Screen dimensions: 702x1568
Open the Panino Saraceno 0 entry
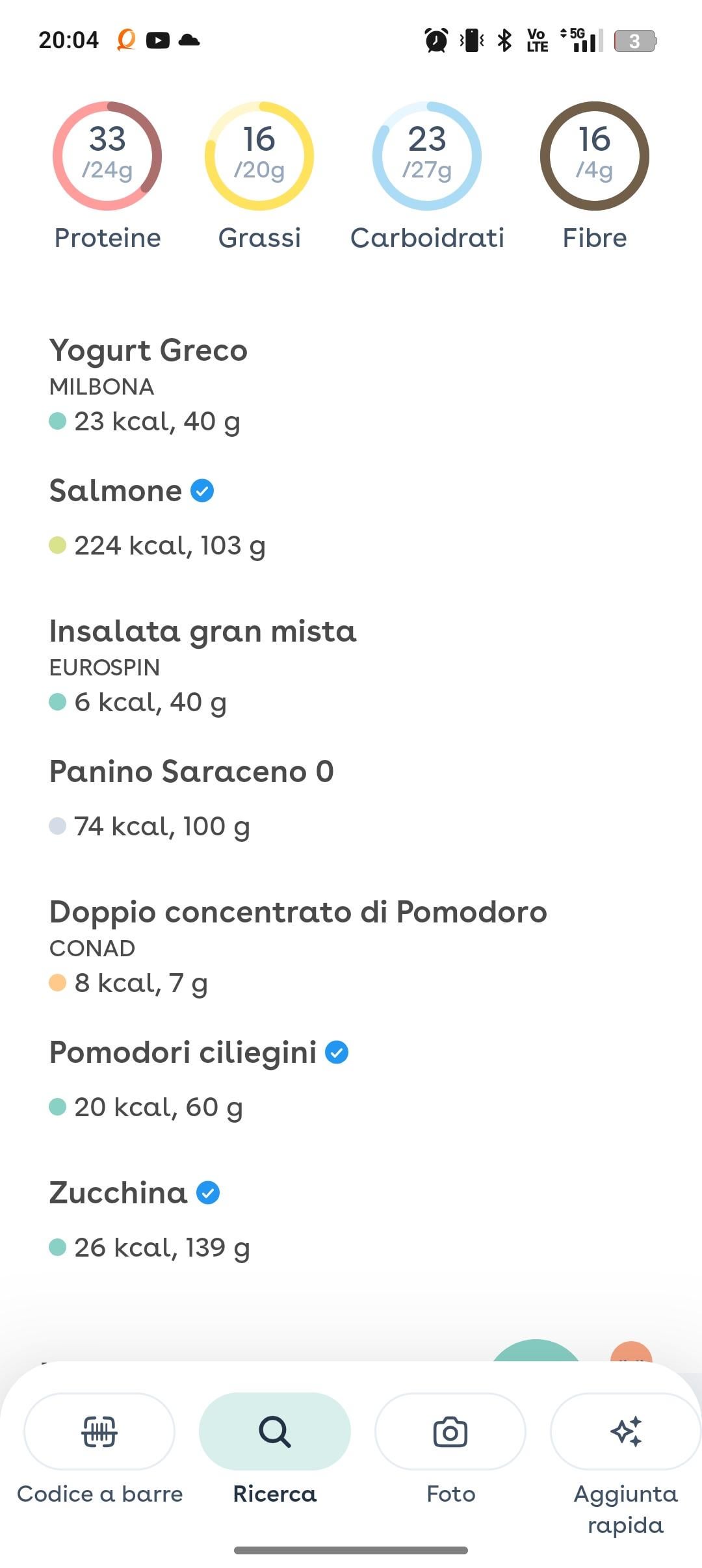coord(191,798)
